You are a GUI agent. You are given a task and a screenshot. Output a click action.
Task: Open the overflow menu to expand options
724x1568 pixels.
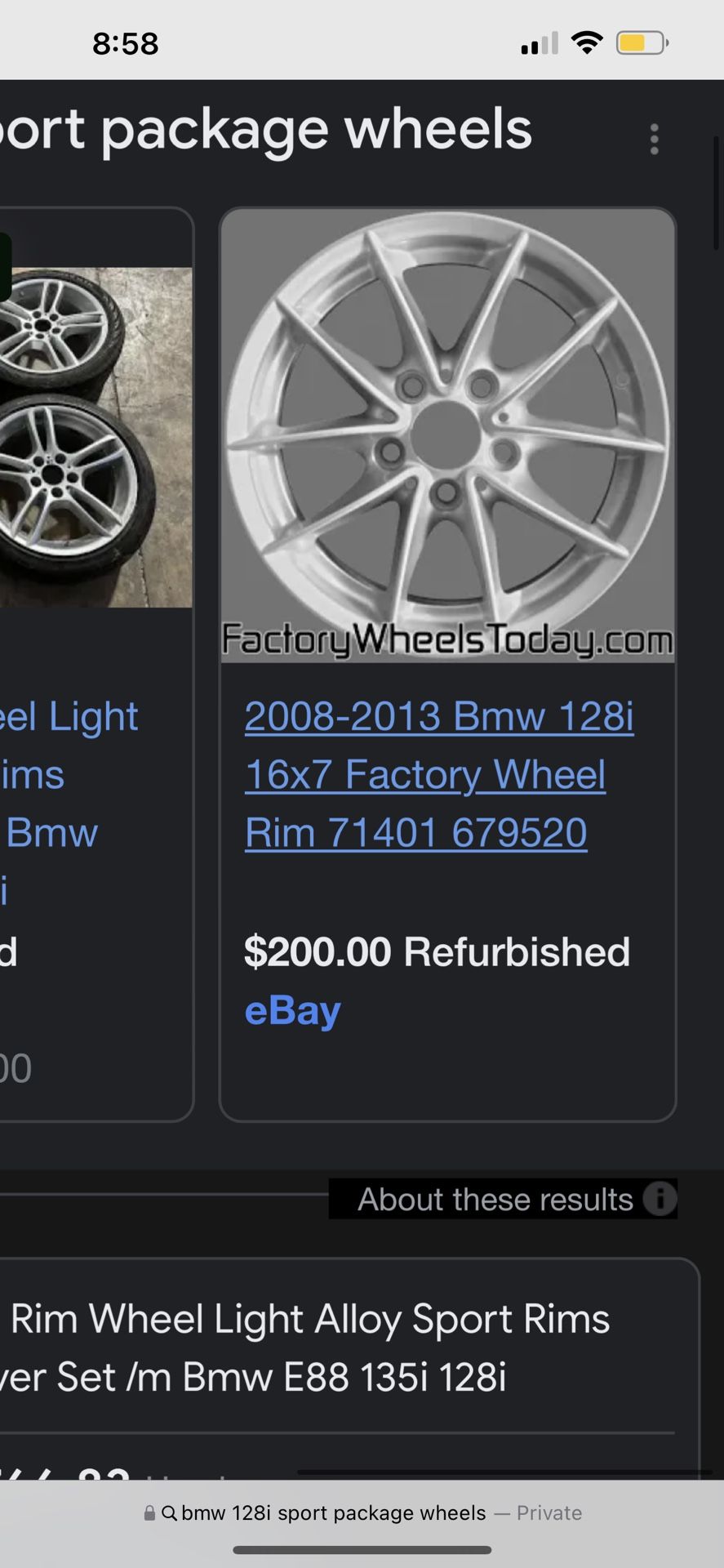[x=655, y=139]
